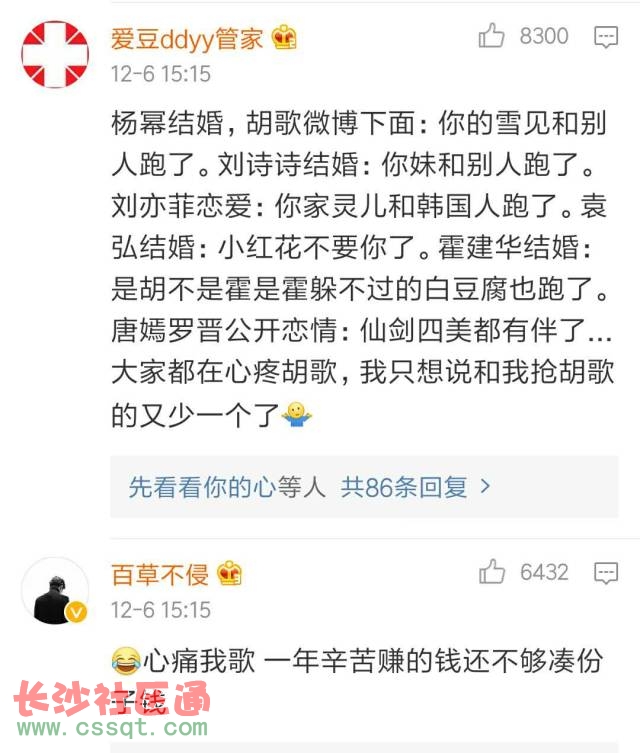Open the username 百草不侵

[x=160, y=574]
